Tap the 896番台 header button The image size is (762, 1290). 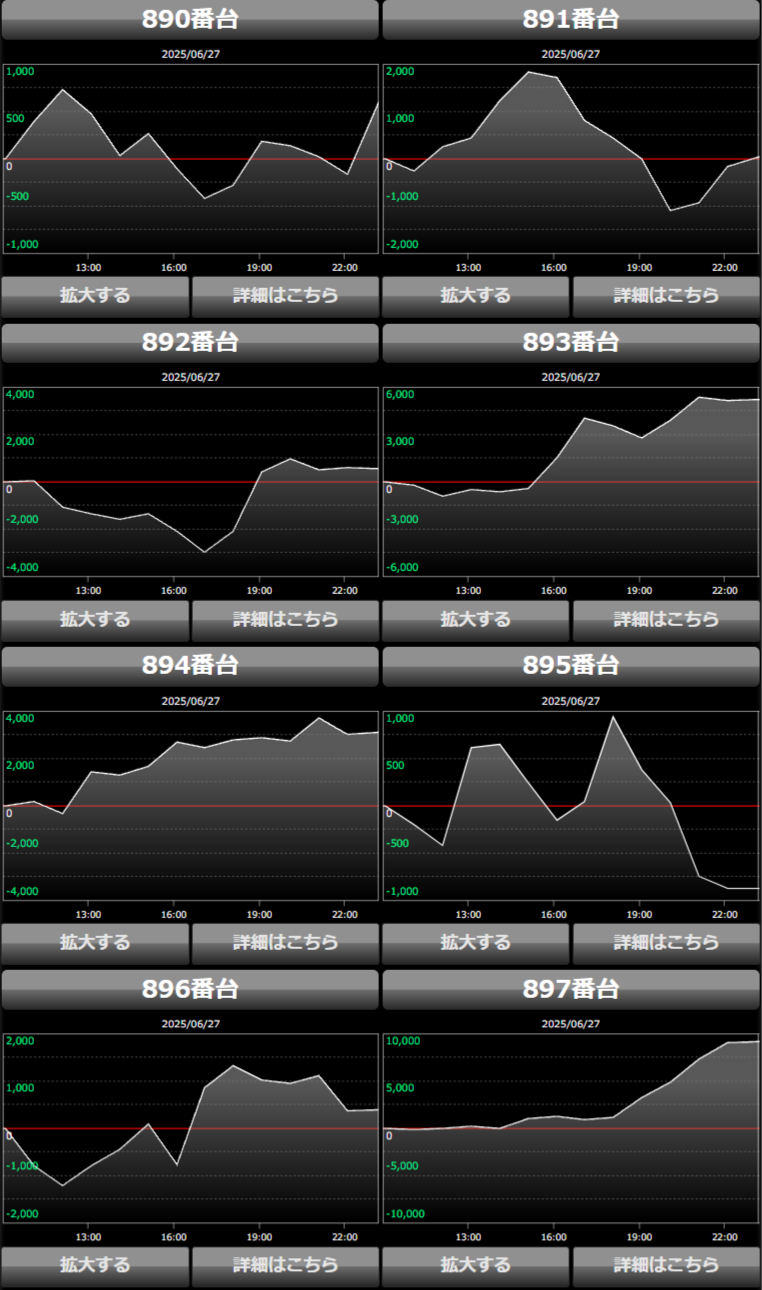click(190, 989)
